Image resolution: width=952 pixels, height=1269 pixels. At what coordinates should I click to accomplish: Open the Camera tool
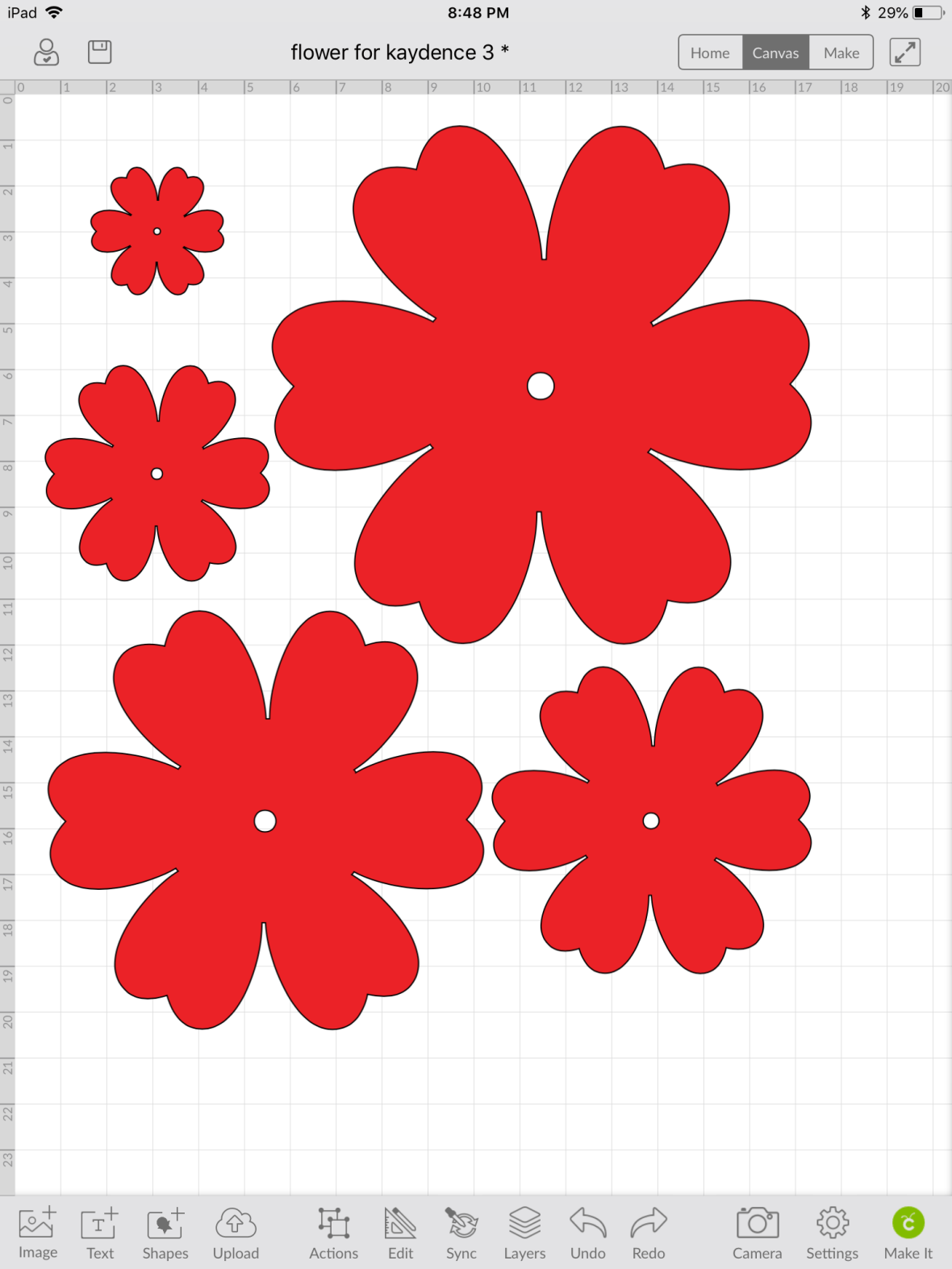pos(757,1233)
